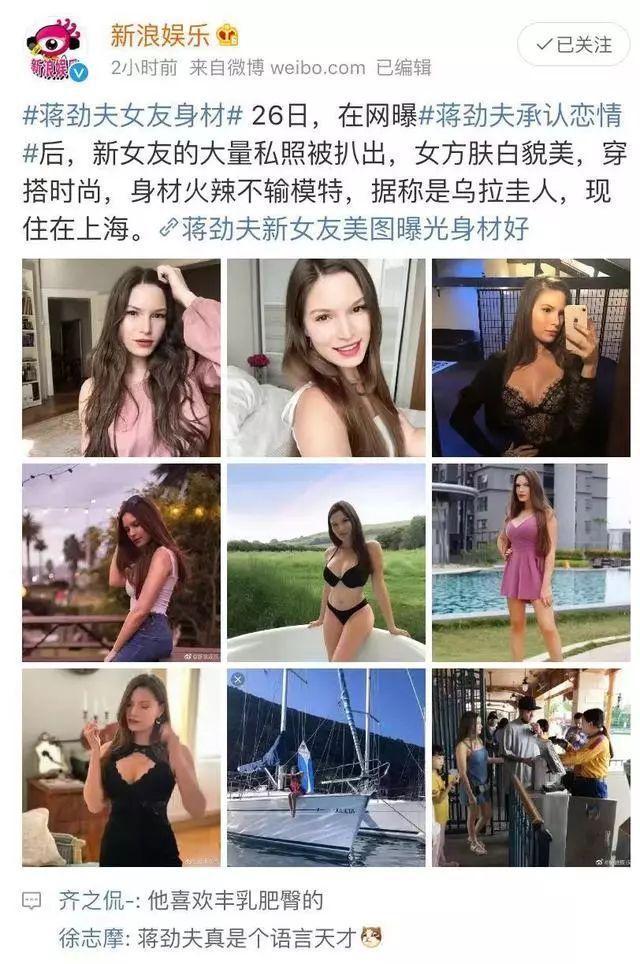This screenshot has height=964, width=640.
Task: Open commenter 齐之侃- profile
Action: (x=96, y=902)
